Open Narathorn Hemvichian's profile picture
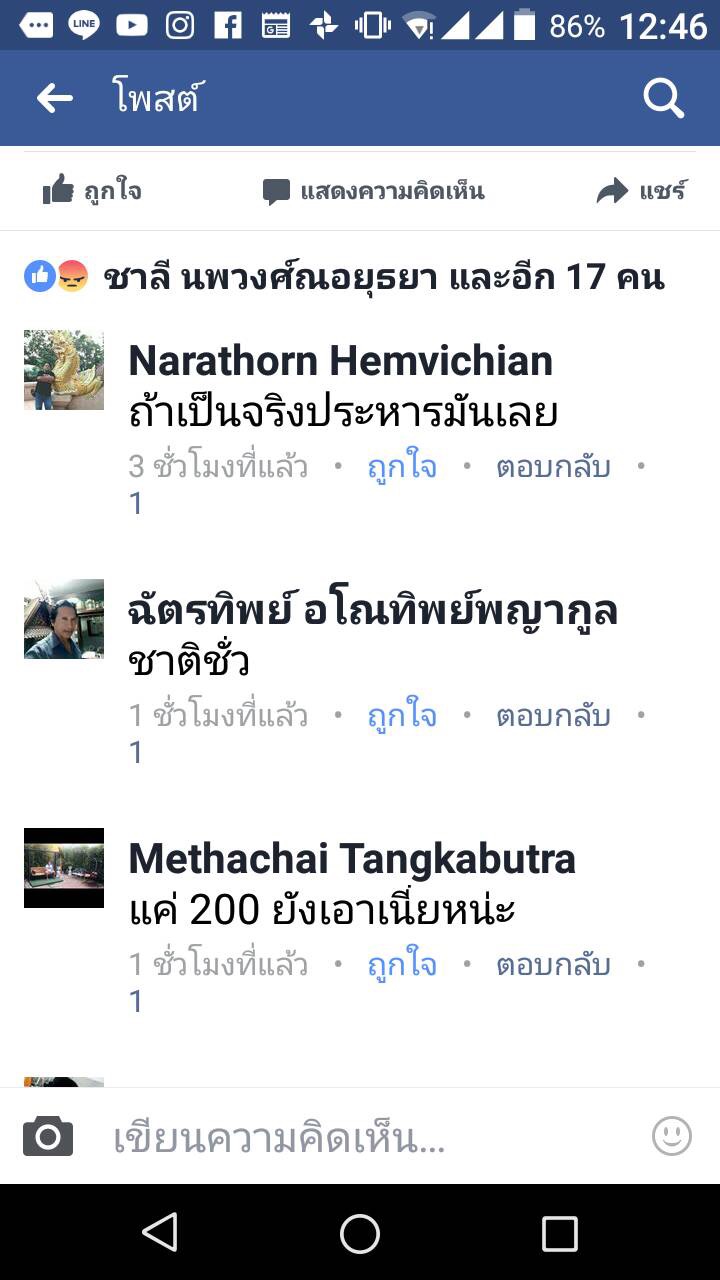This screenshot has height=1280, width=720. (x=64, y=370)
